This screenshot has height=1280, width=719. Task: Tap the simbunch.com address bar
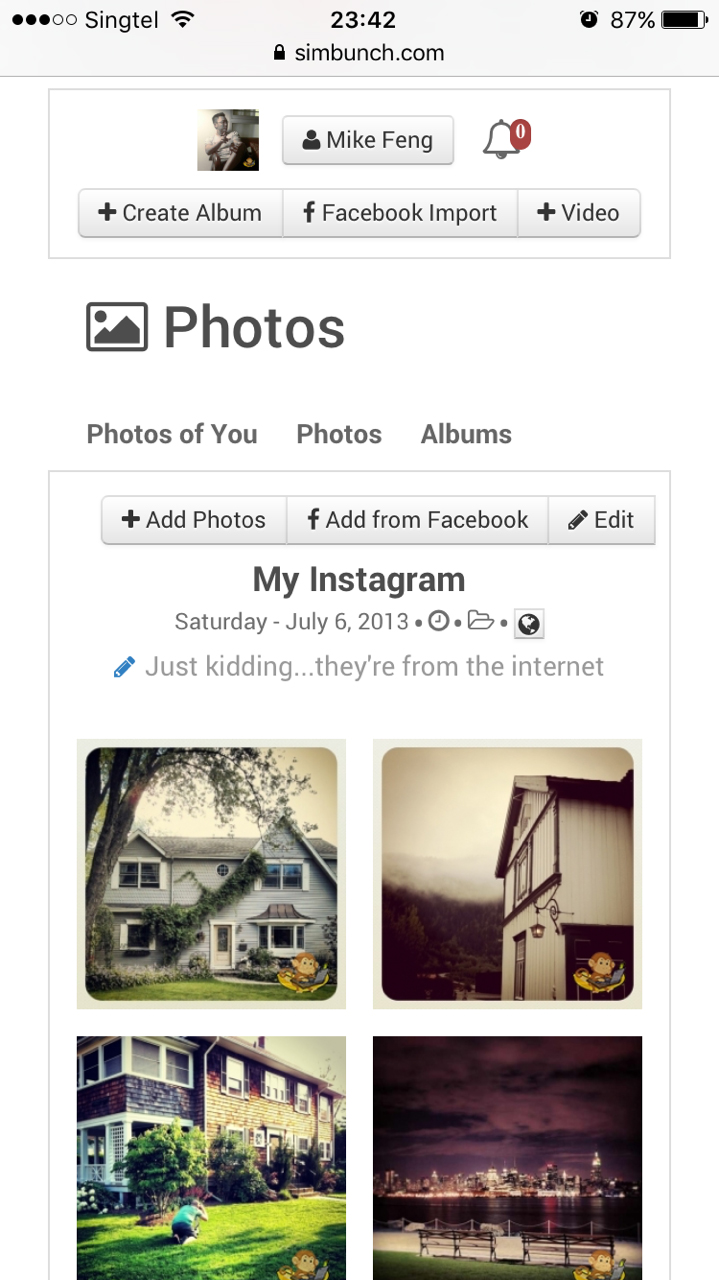tap(359, 53)
